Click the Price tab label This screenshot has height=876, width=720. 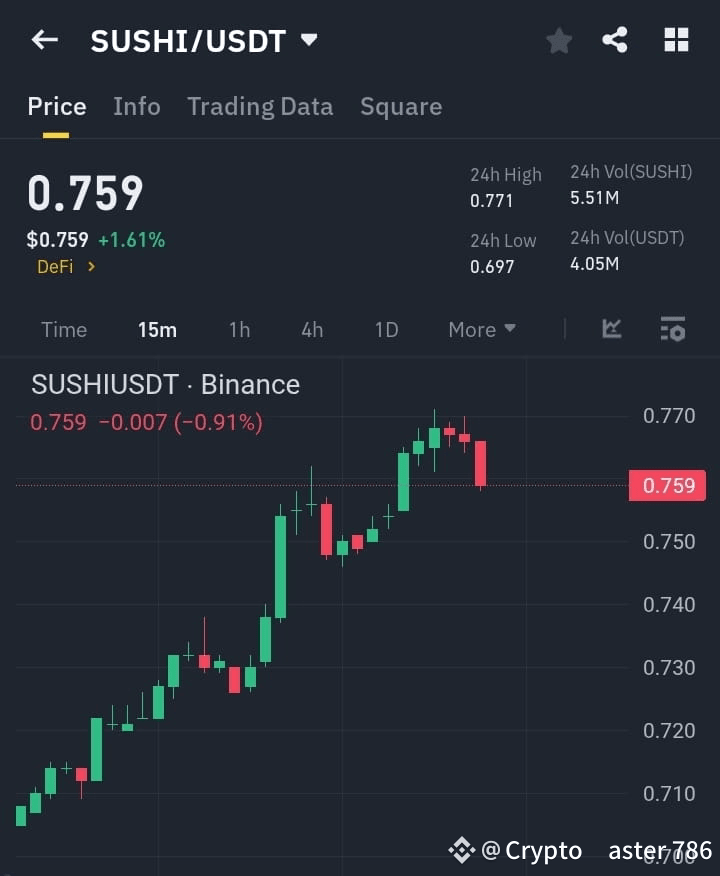point(56,106)
